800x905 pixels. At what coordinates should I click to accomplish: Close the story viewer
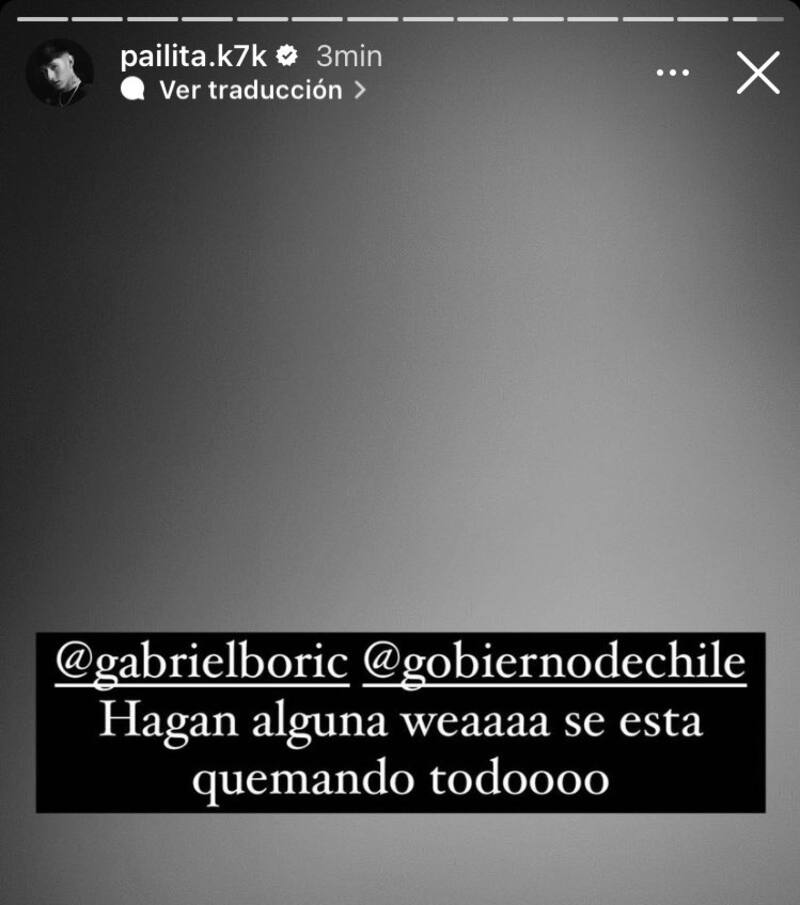click(x=758, y=73)
